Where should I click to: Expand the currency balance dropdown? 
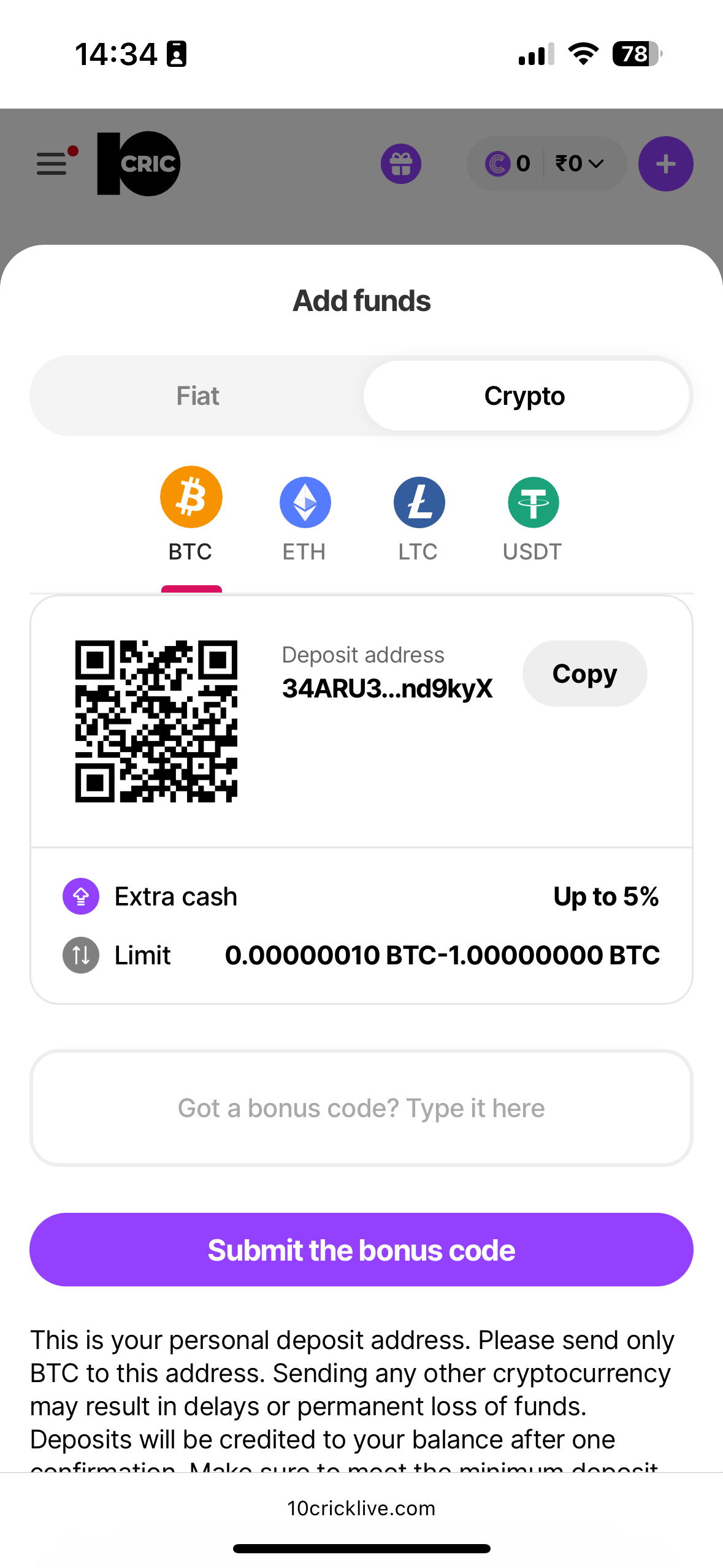coord(595,163)
